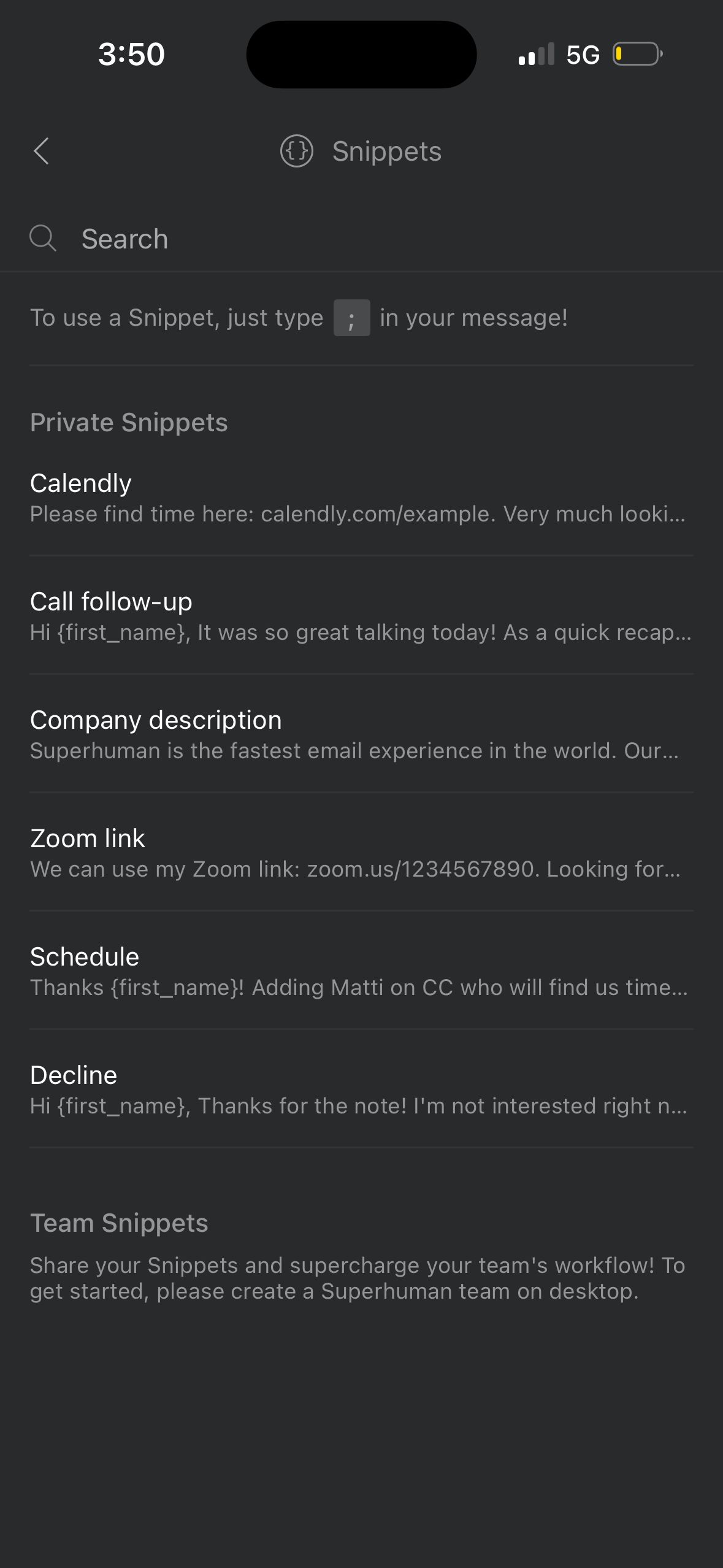This screenshot has width=723, height=1568.
Task: Select the Zoom link snippet
Action: 361,852
